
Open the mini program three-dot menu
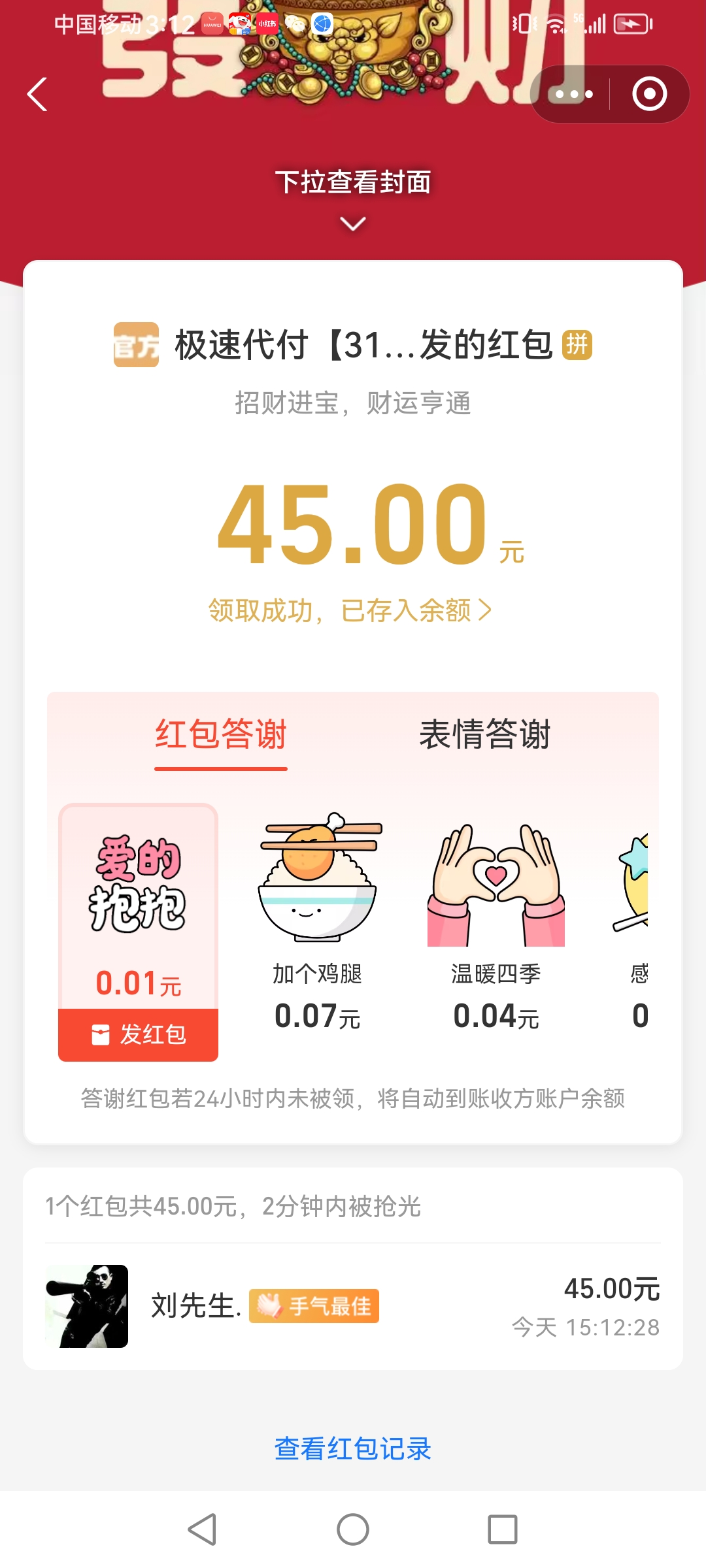coord(574,95)
